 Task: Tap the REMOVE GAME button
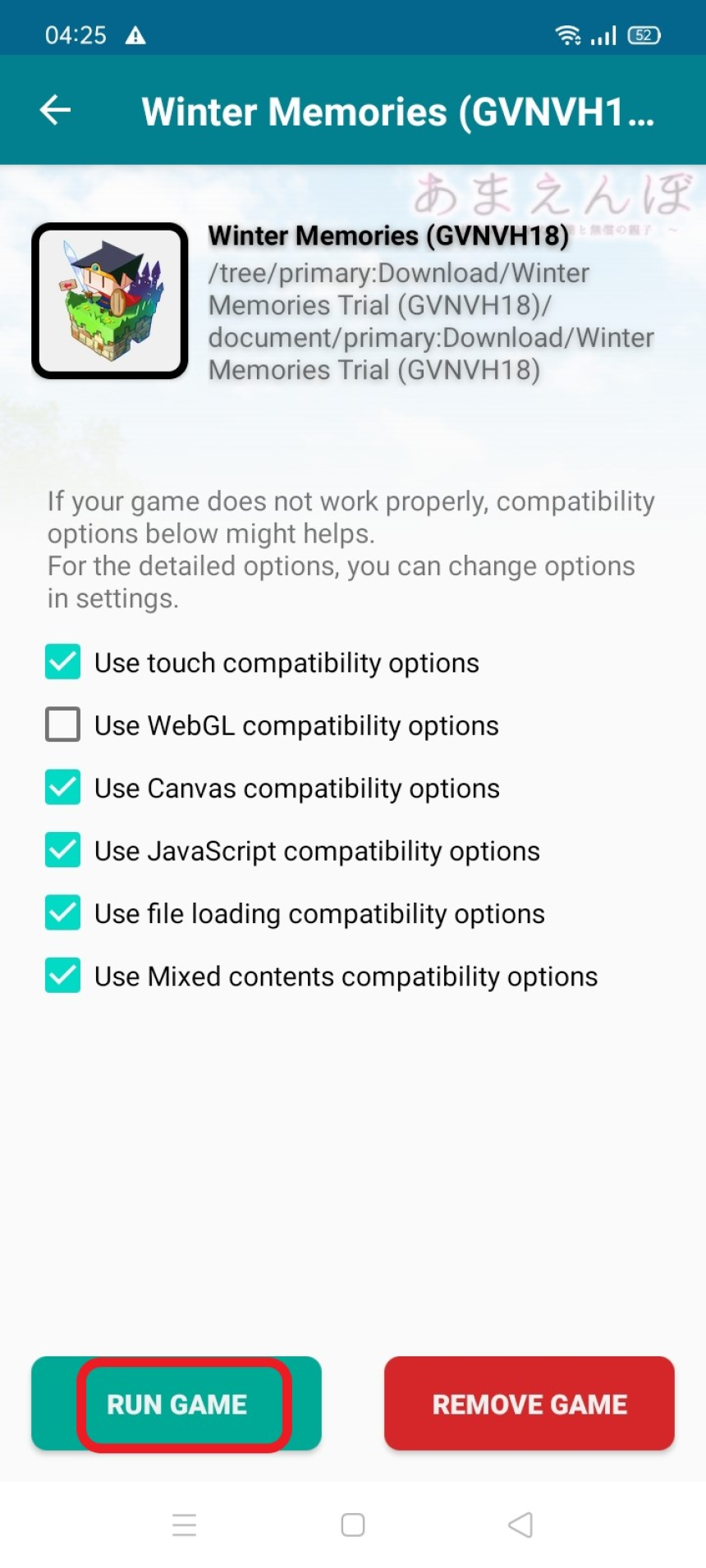529,1404
